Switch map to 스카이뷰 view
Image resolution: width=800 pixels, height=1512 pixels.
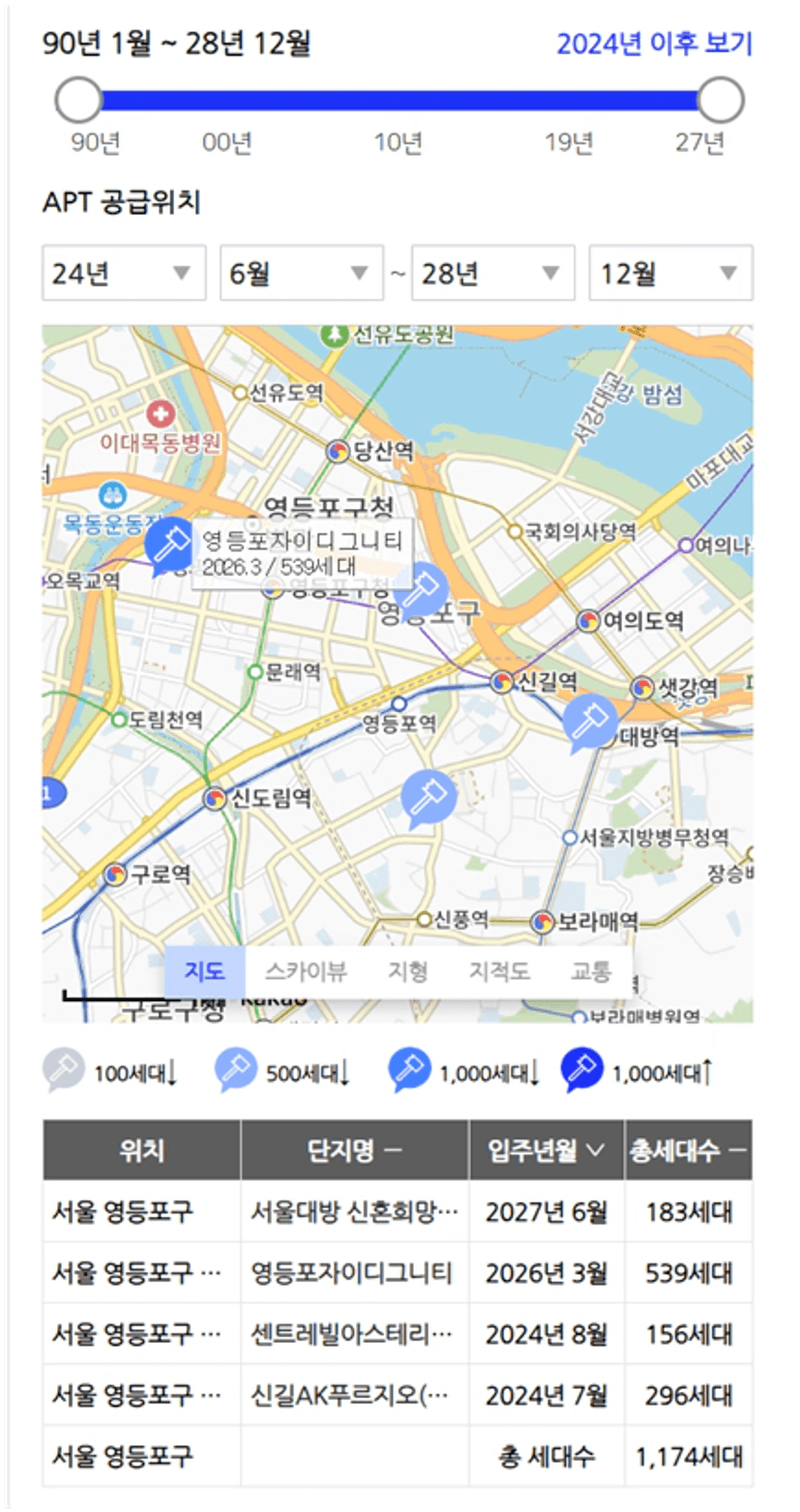306,971
